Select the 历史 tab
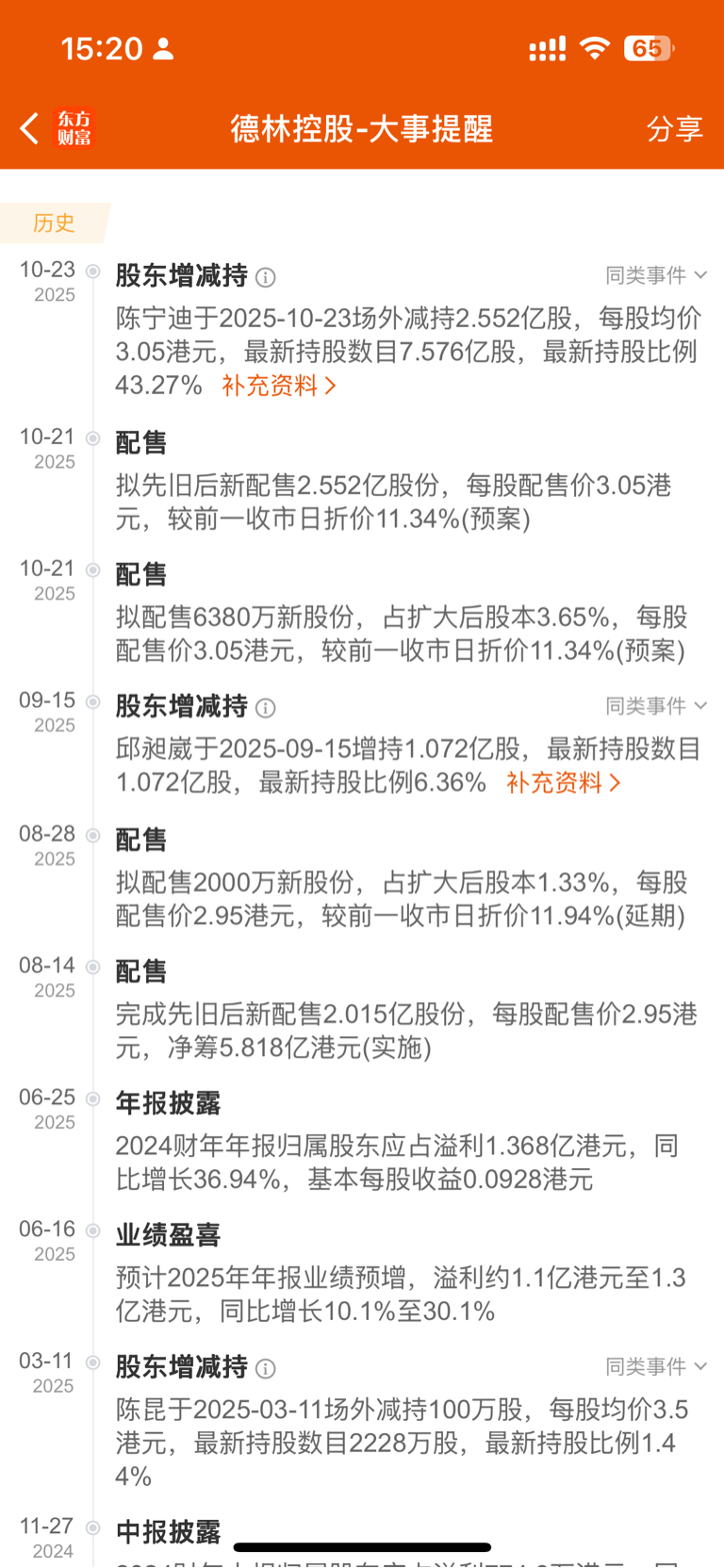This screenshot has height=1568, width=724. 54,223
